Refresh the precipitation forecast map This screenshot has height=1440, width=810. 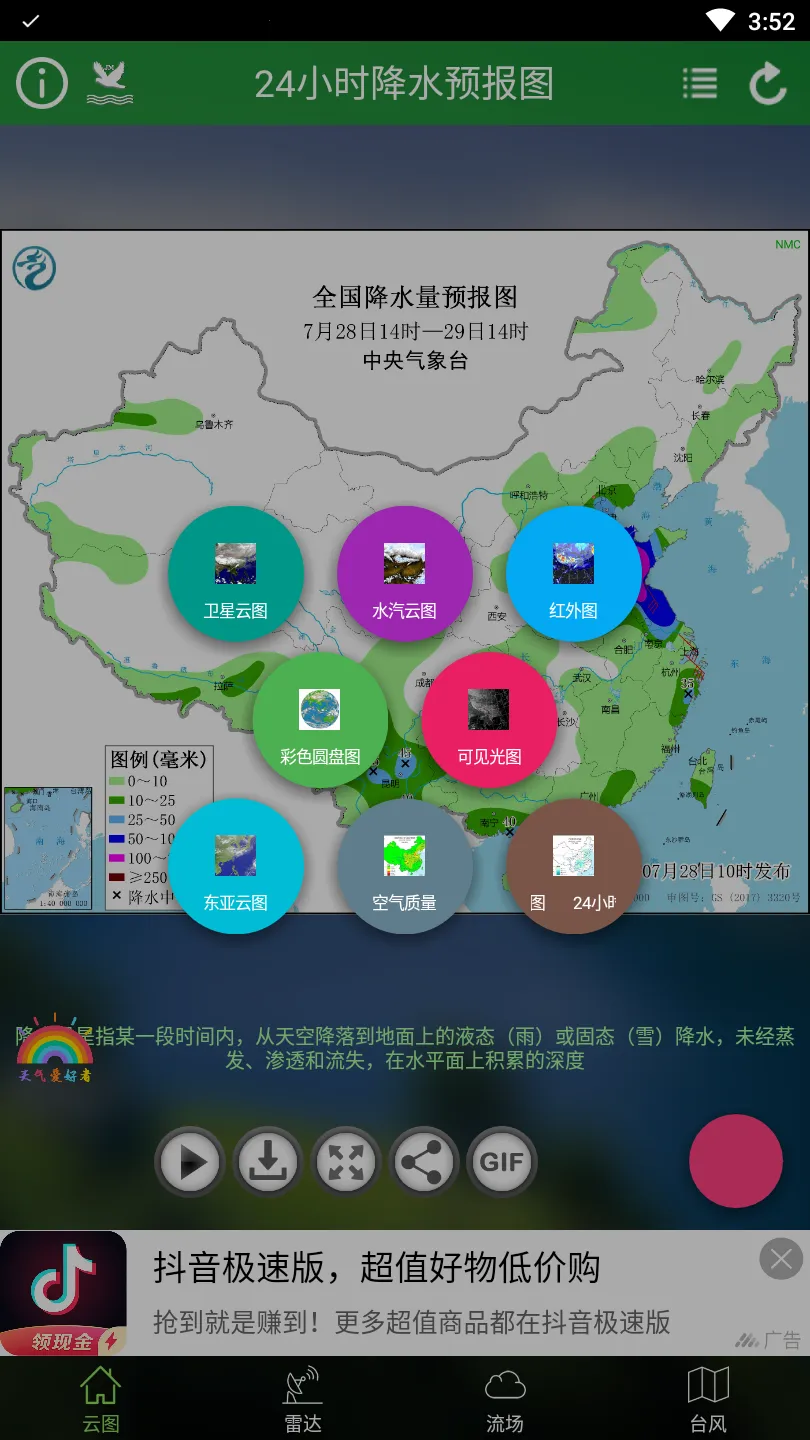pyautogui.click(x=768, y=84)
